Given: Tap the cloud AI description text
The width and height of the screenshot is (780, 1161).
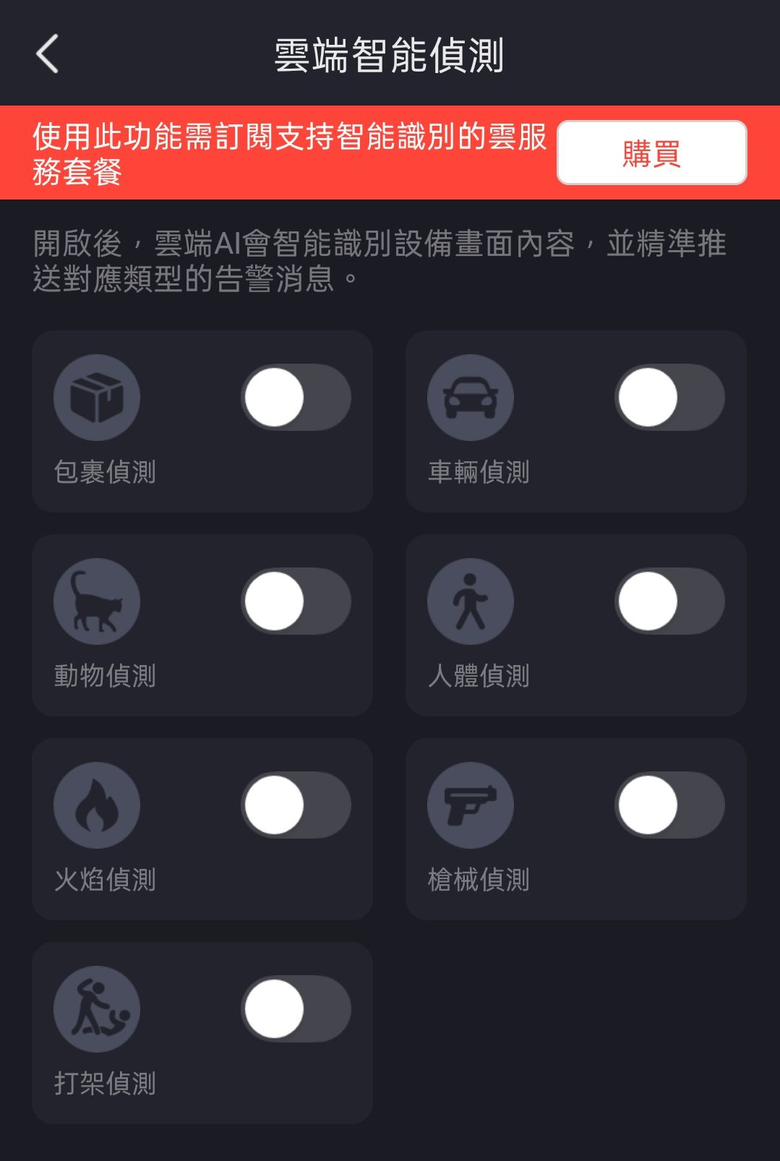Looking at the screenshot, I should pyautogui.click(x=380, y=262).
